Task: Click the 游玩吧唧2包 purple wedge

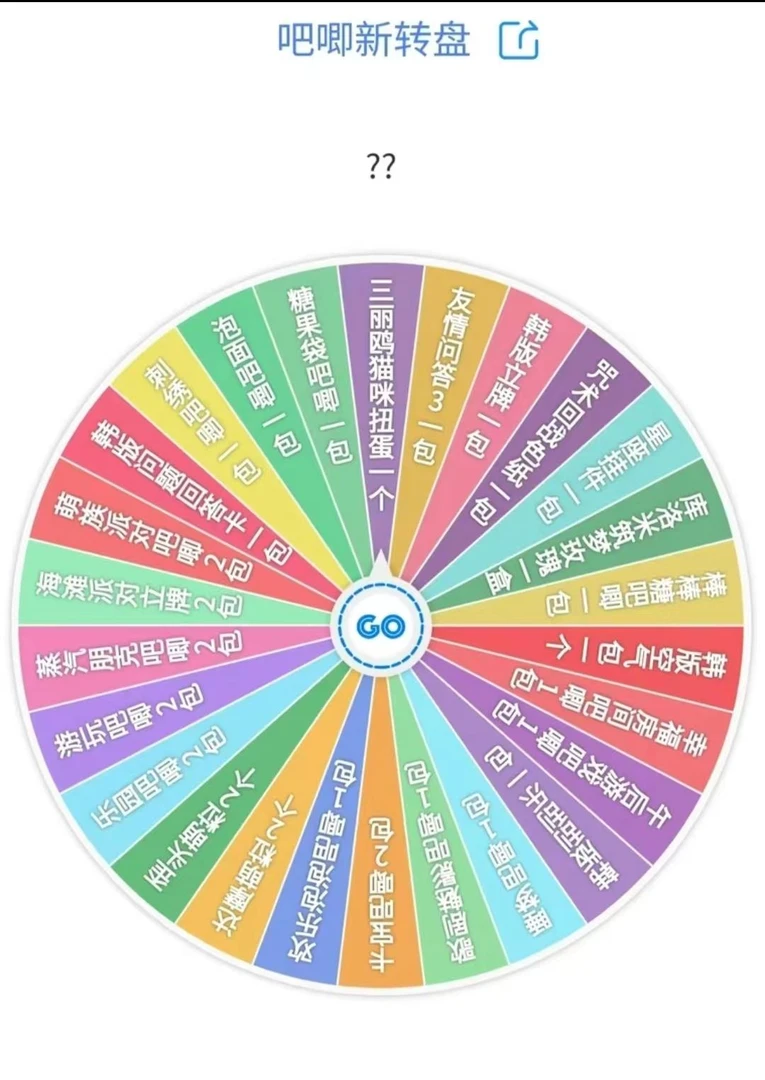Action: [115, 725]
